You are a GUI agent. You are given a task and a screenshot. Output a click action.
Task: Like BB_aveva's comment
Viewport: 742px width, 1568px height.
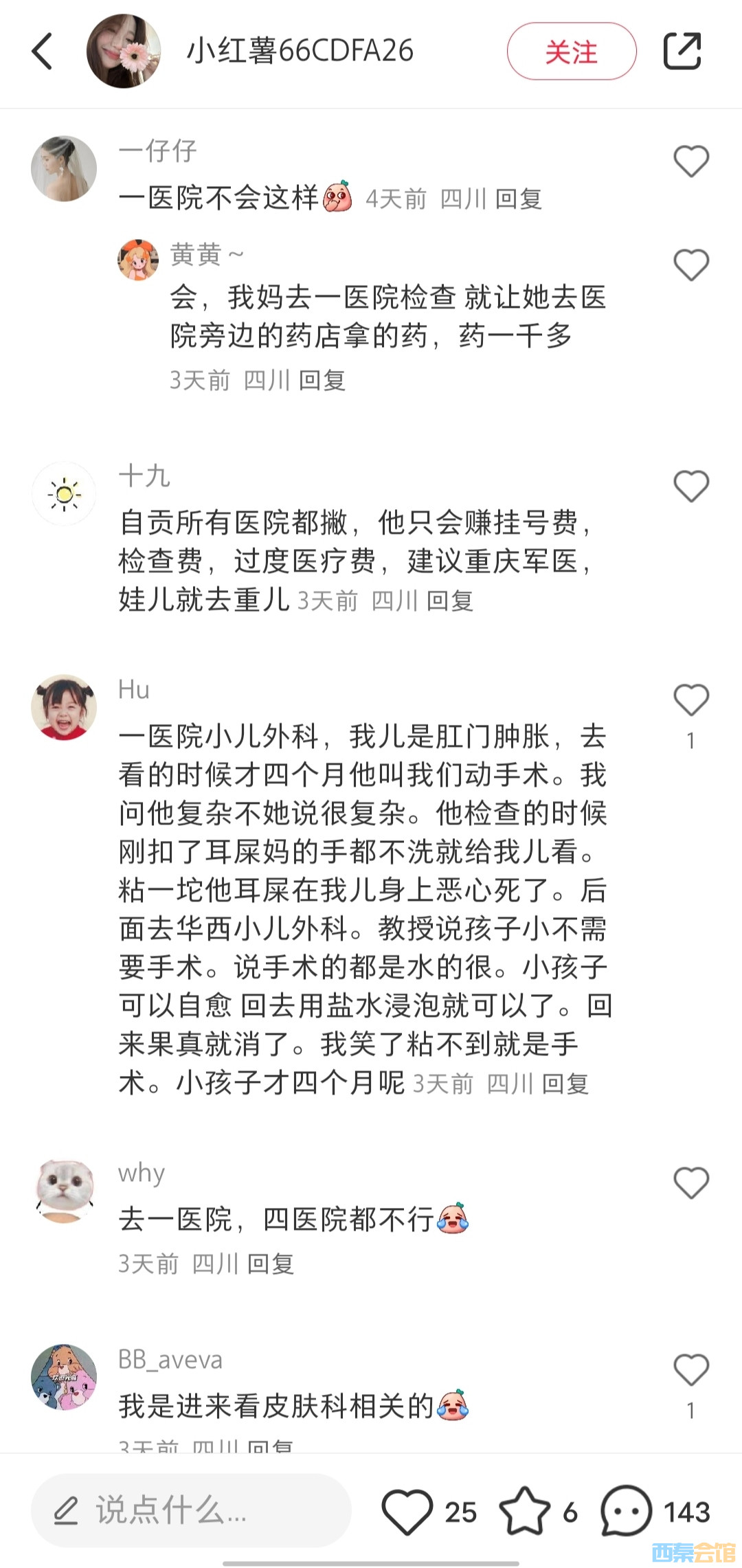690,1370
